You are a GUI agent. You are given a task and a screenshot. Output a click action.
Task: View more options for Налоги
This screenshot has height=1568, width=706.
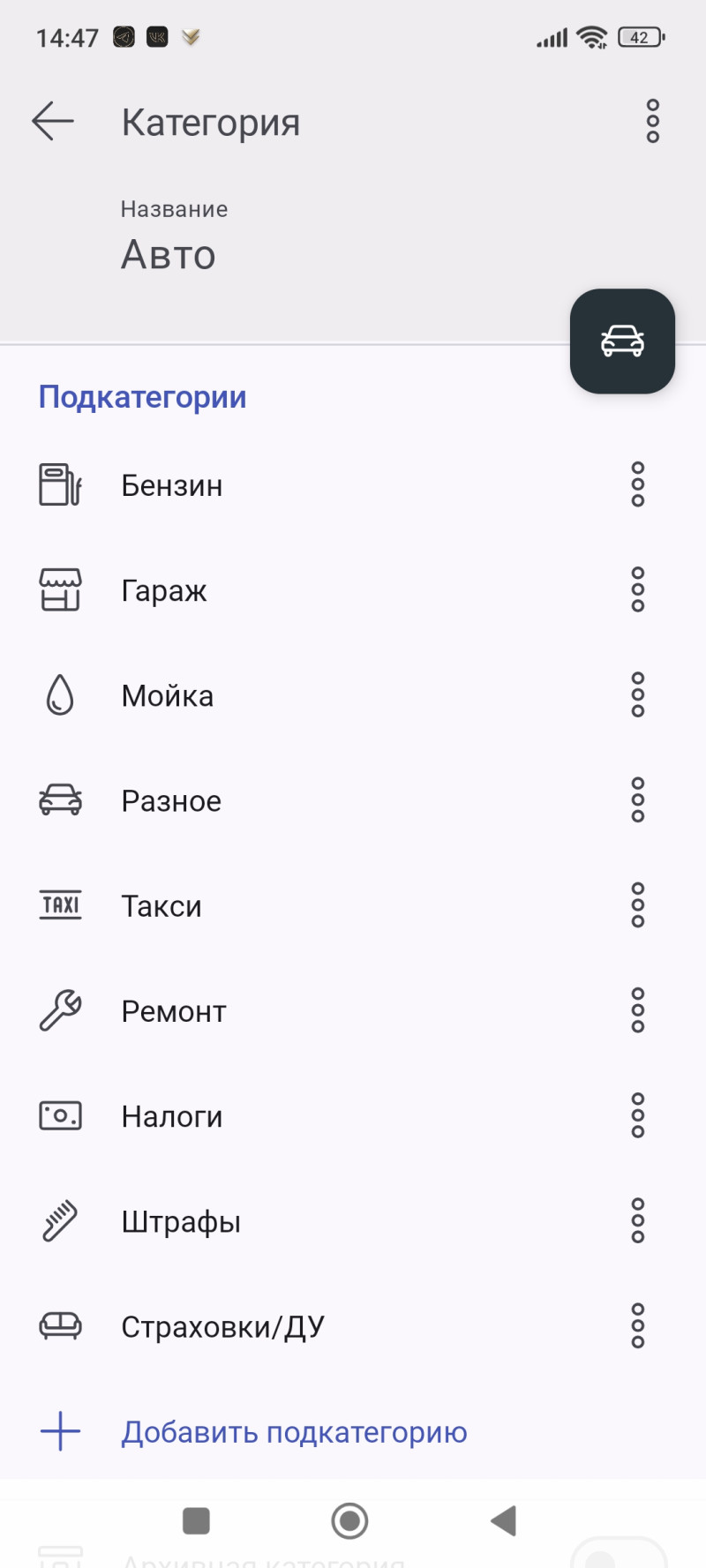point(637,1117)
